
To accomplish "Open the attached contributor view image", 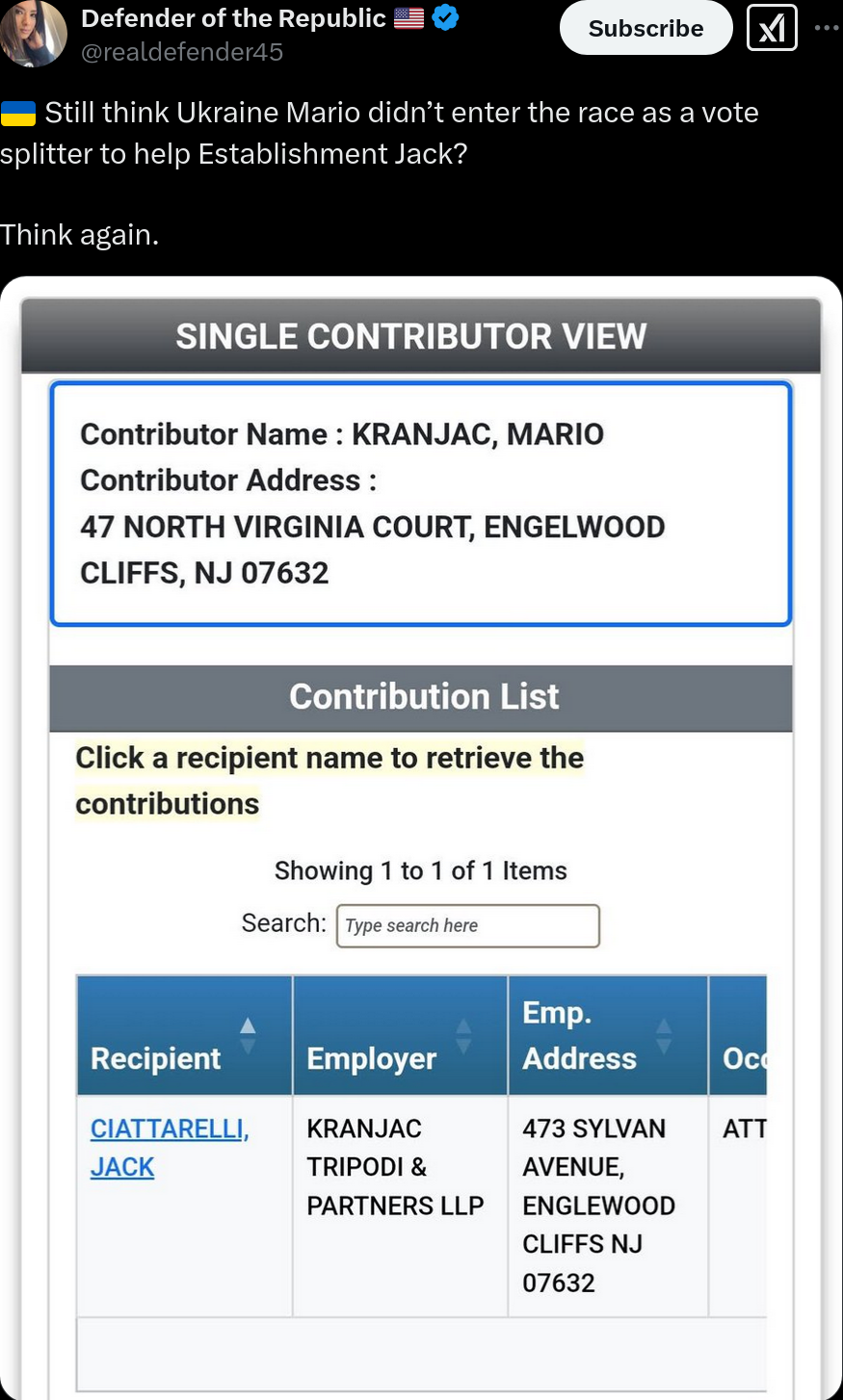I will click(x=421, y=838).
